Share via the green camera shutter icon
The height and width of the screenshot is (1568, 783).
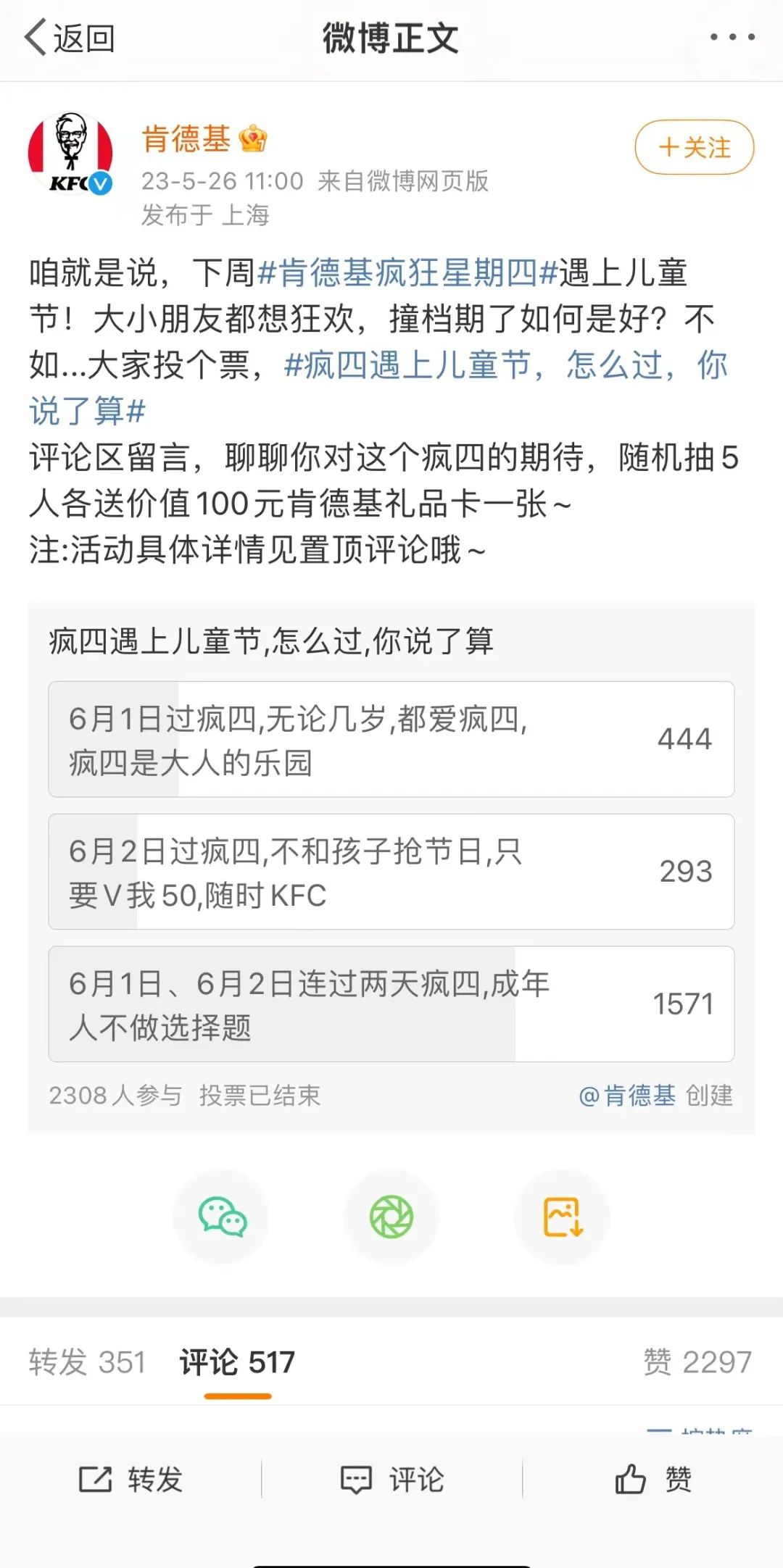point(391,1217)
